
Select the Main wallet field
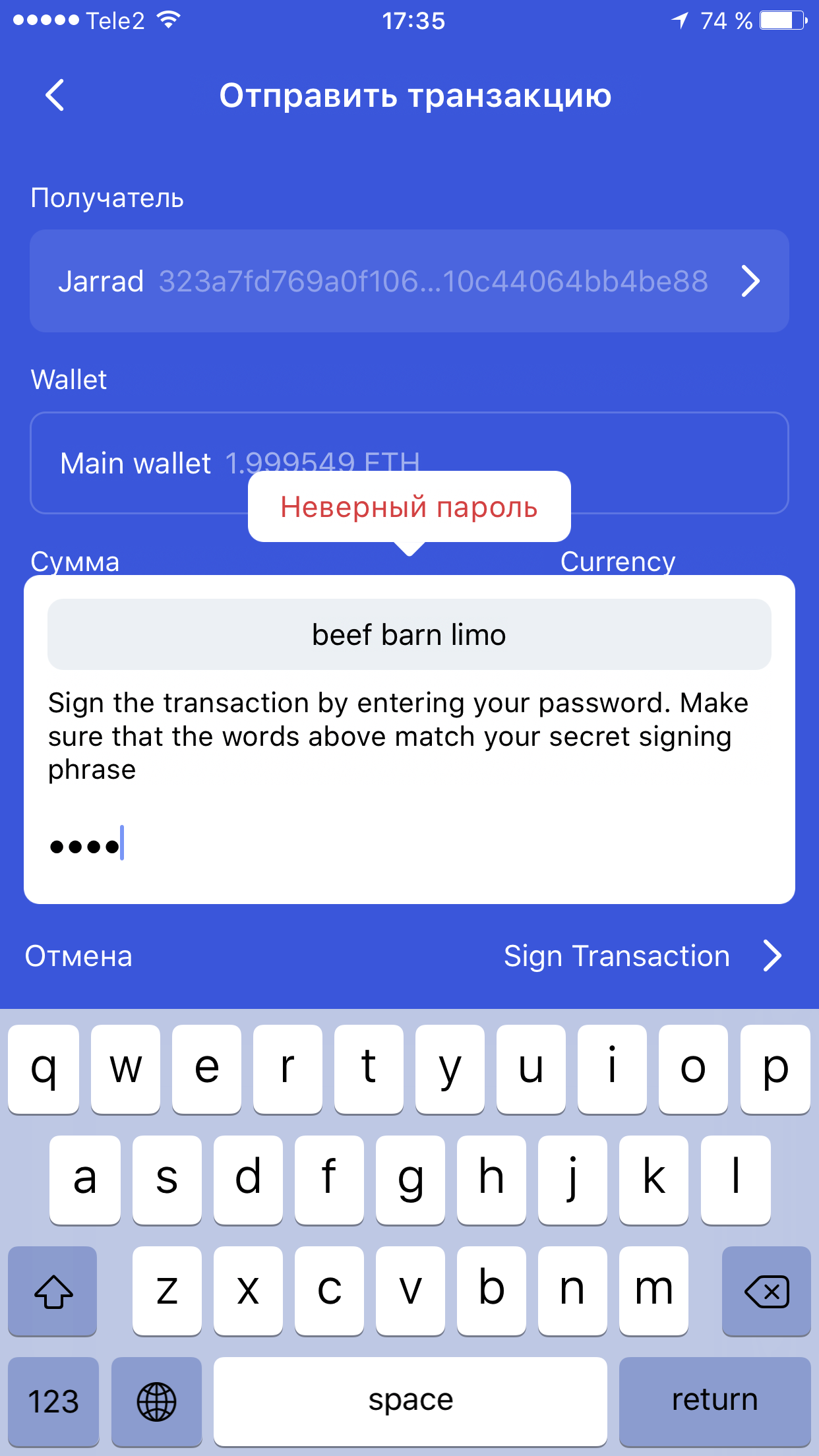point(409,463)
